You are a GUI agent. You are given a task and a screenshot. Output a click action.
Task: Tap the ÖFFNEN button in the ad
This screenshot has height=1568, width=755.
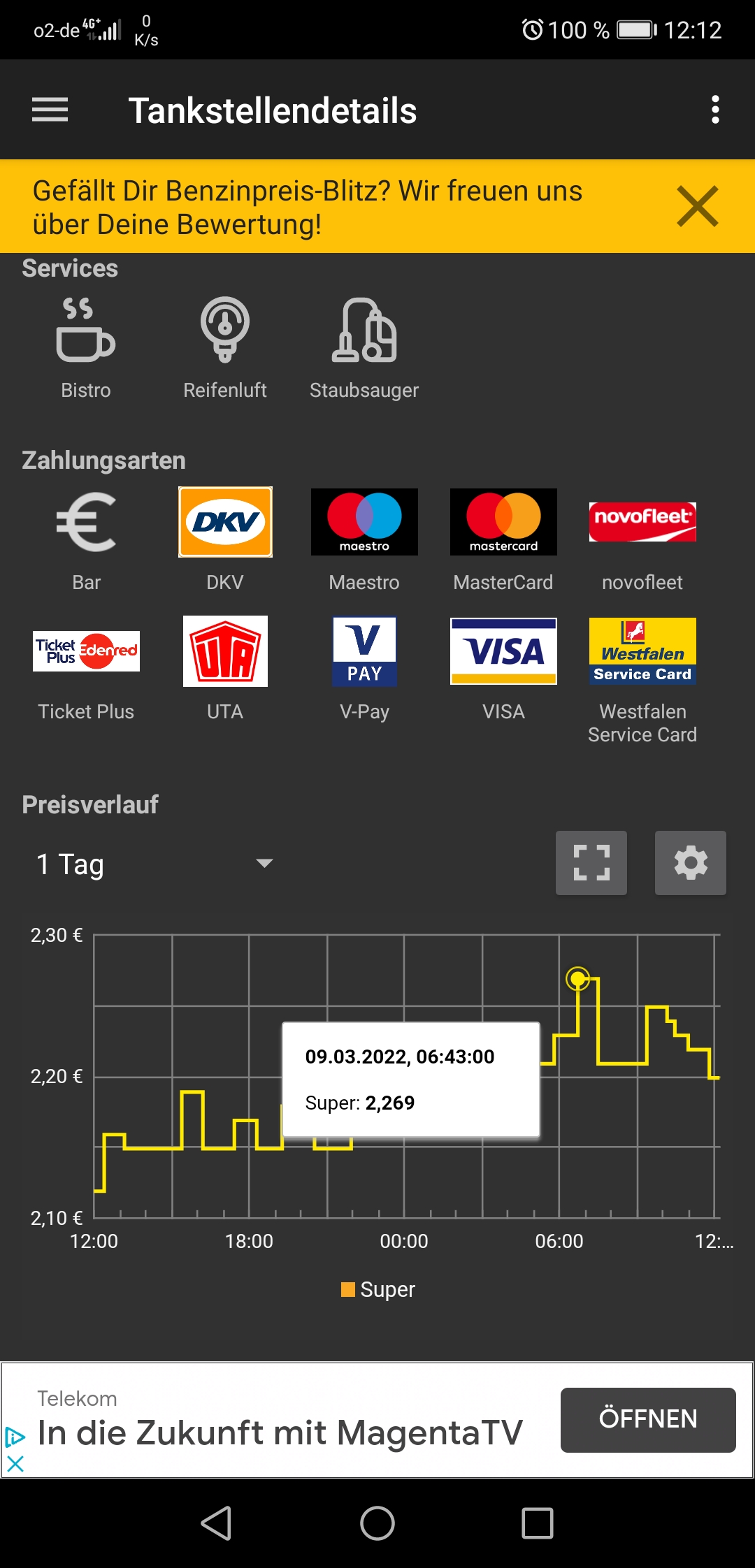pyautogui.click(x=647, y=1418)
